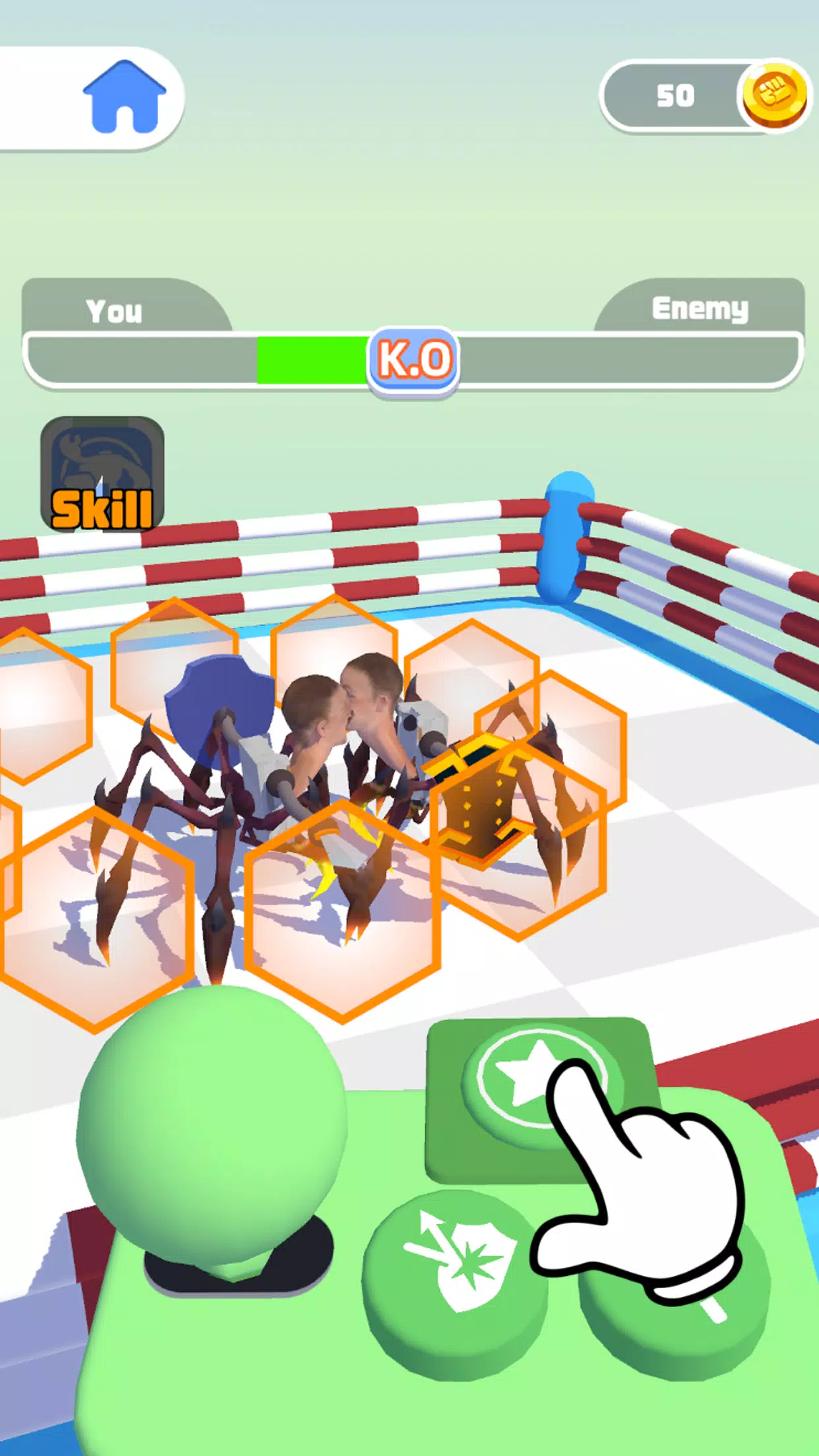Return to the home menu

click(x=124, y=97)
